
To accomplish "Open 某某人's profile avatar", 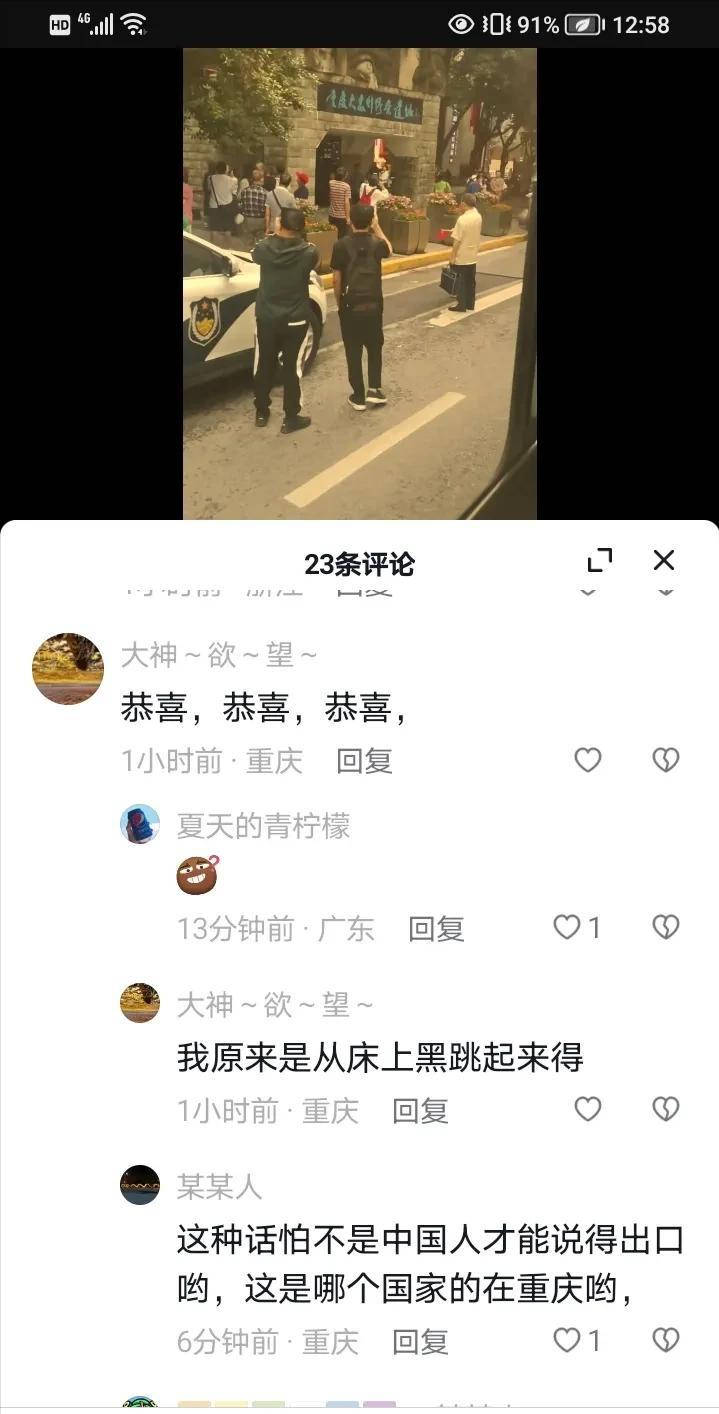I will (140, 1185).
